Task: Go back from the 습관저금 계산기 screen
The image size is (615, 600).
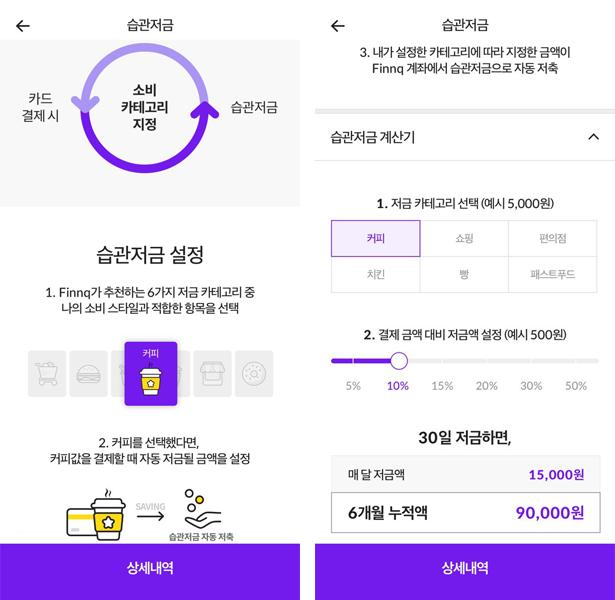Action: (338, 26)
